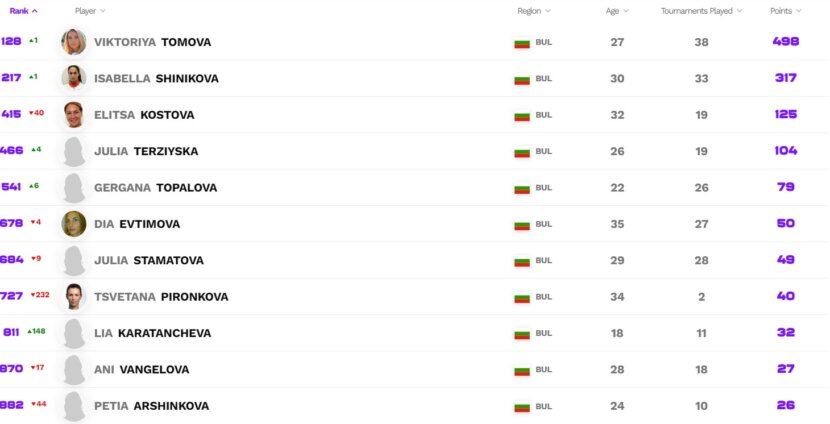Sort the rankings by Points
Viewport: 830px width, 424px height.
tap(786, 11)
